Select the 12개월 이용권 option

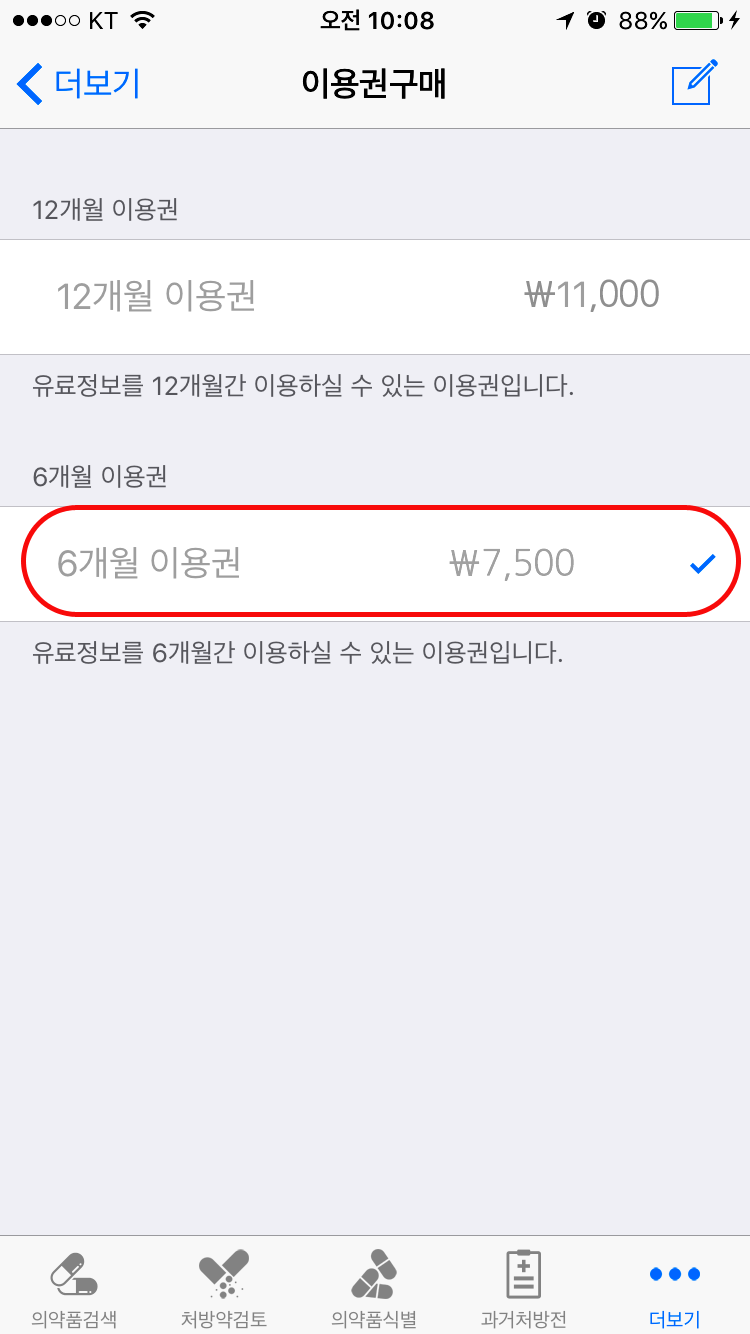[375, 296]
